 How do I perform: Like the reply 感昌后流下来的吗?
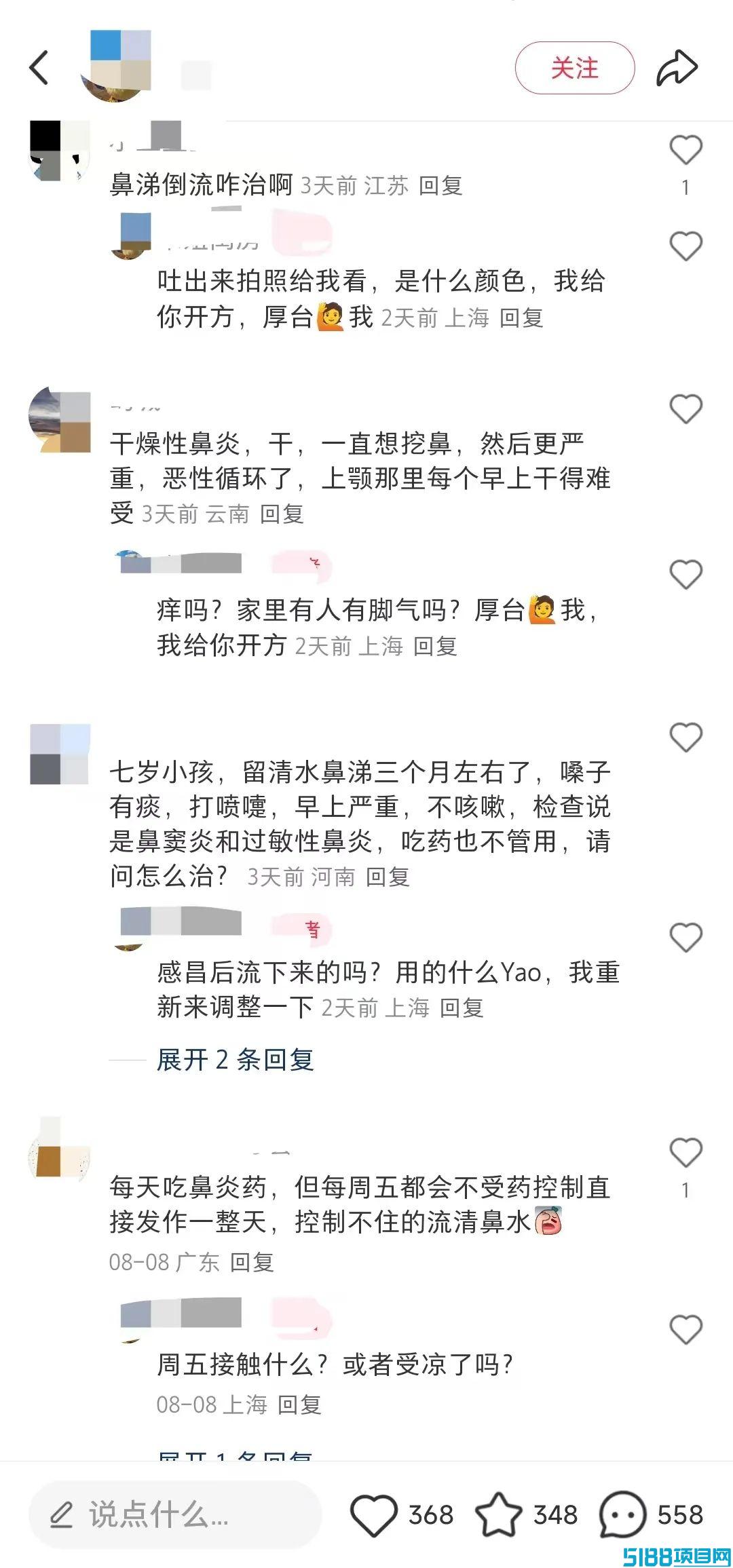pyautogui.click(x=685, y=938)
